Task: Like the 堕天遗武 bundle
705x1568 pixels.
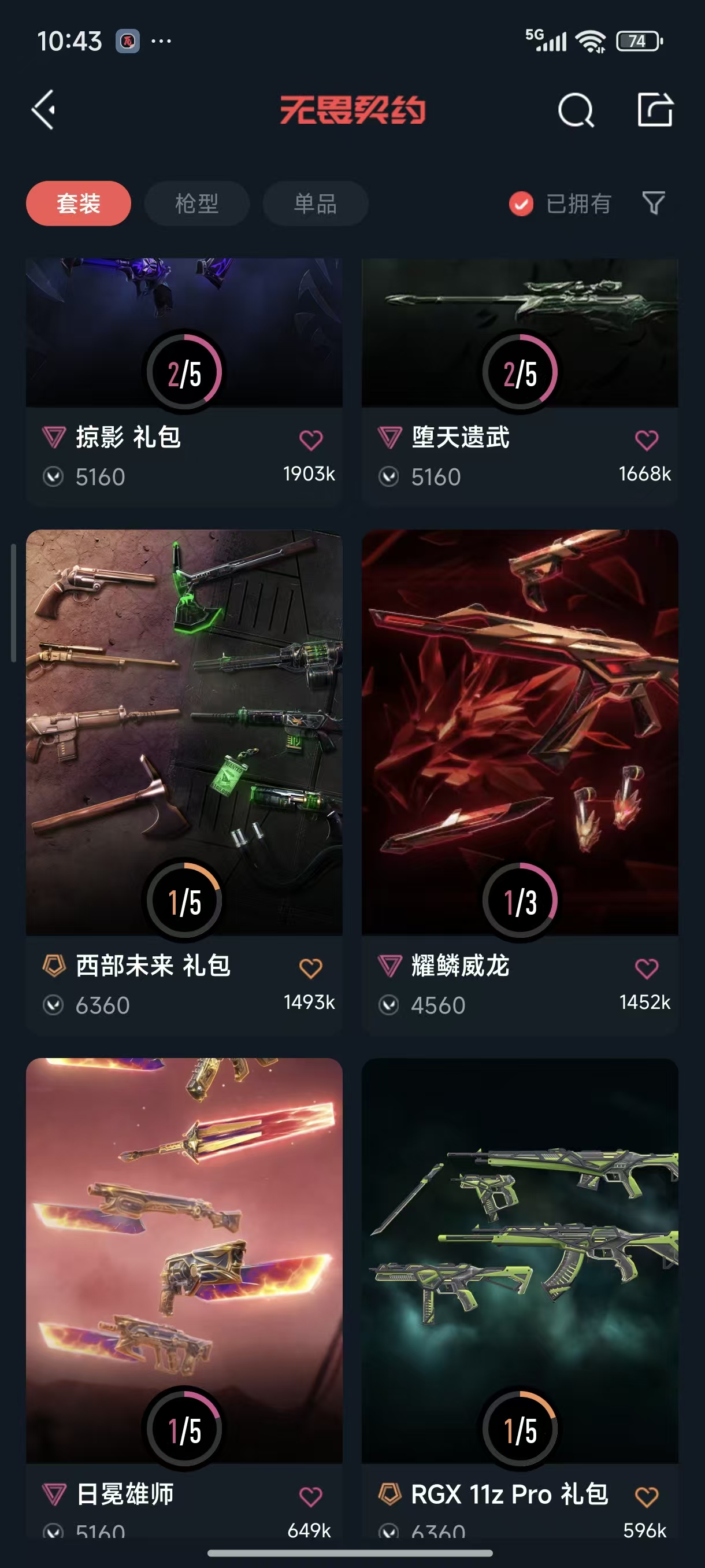Action: [647, 439]
